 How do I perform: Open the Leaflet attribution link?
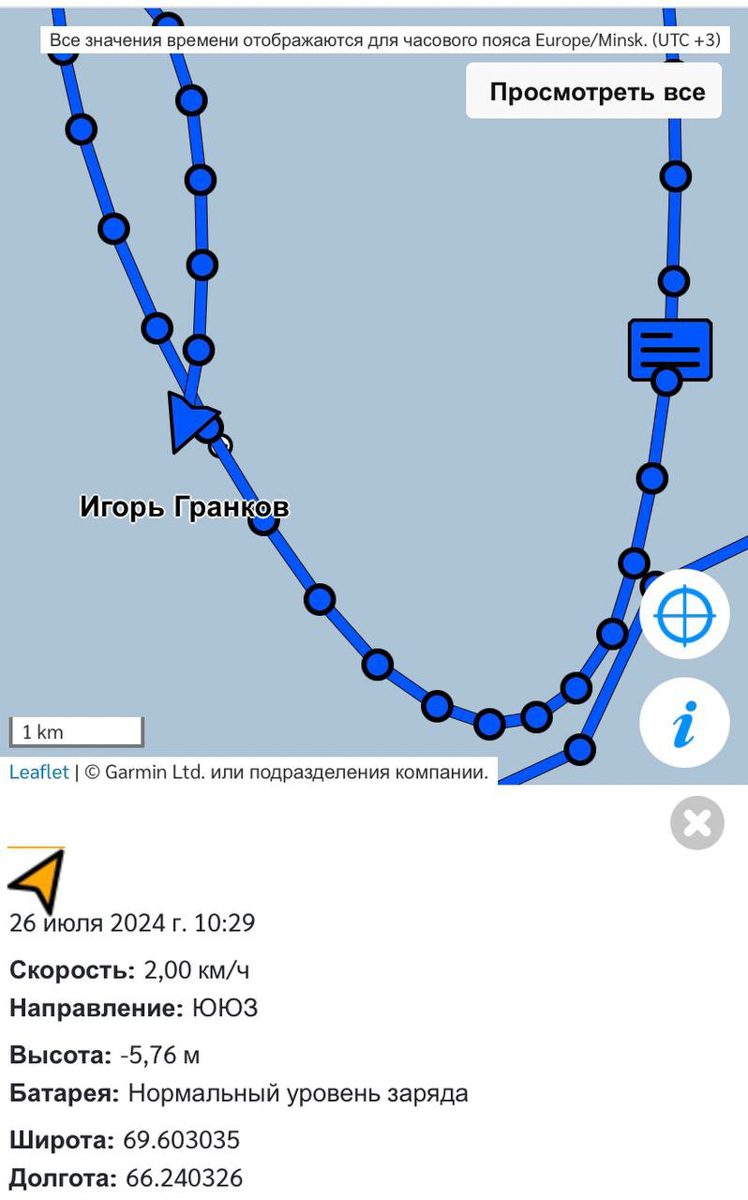coord(39,772)
